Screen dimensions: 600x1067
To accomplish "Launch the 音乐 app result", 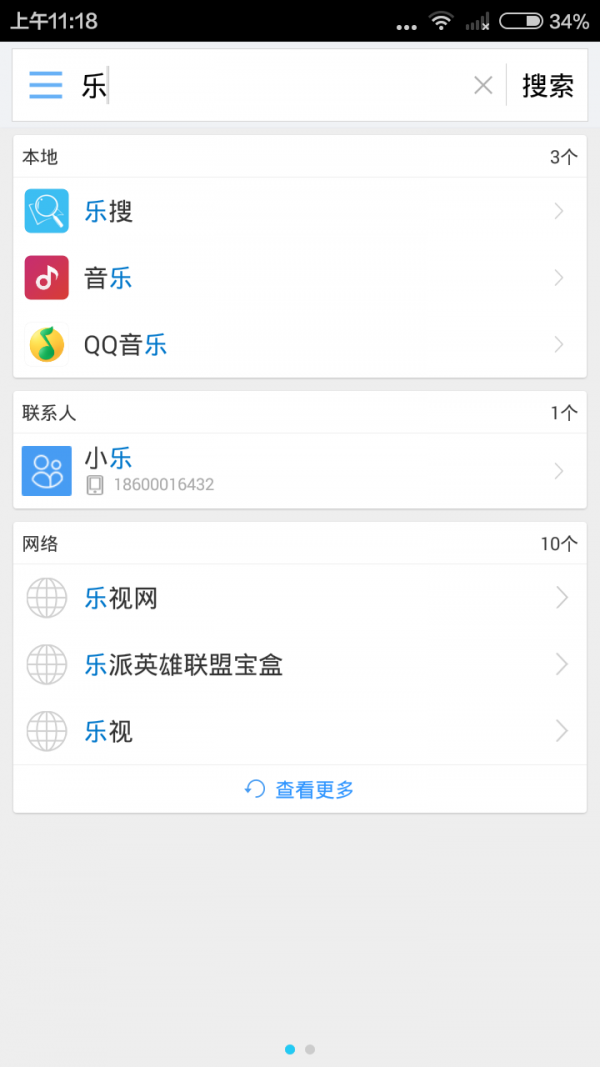I will click(300, 278).
